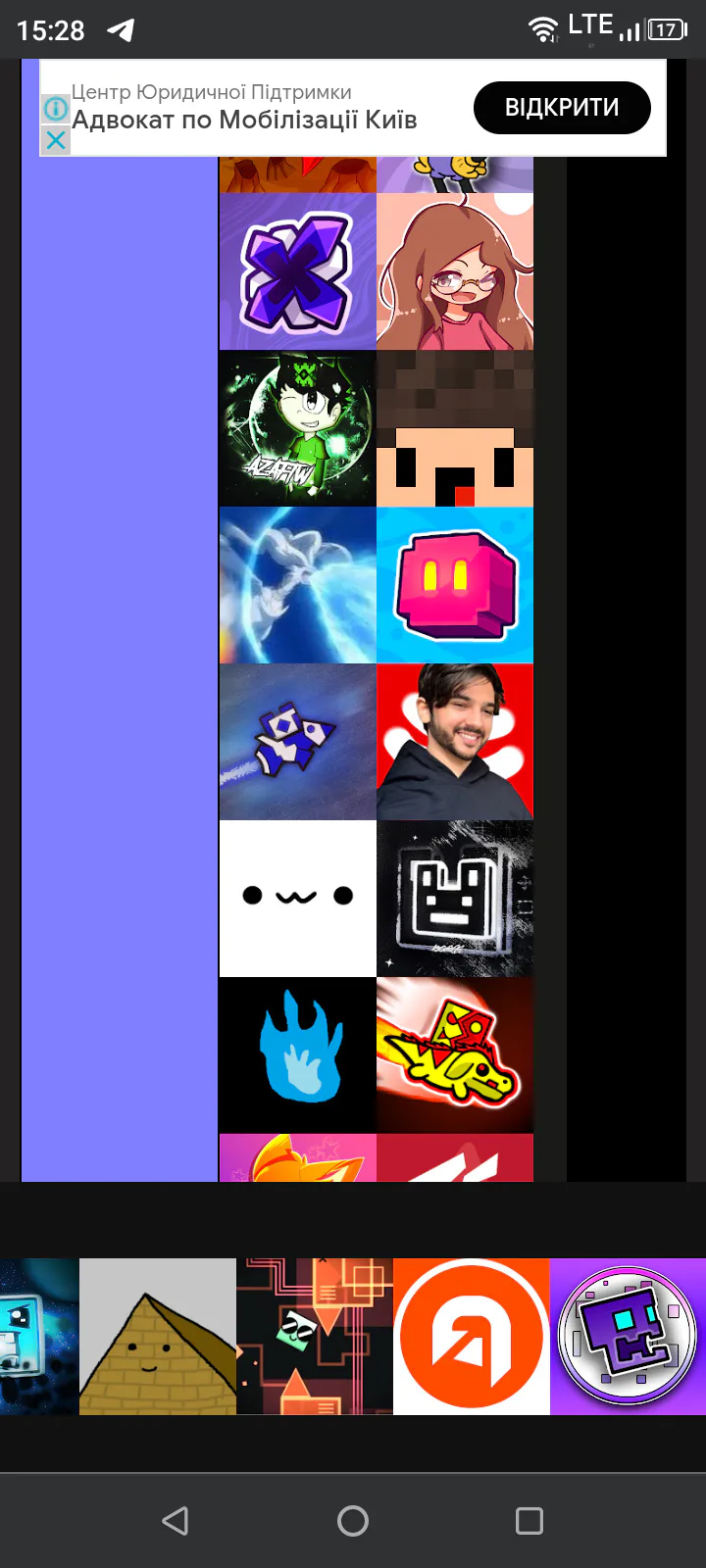Image resolution: width=706 pixels, height=1568 pixels.
Task: Pick the purple cube coin from the tray
Action: [x=628, y=1337]
